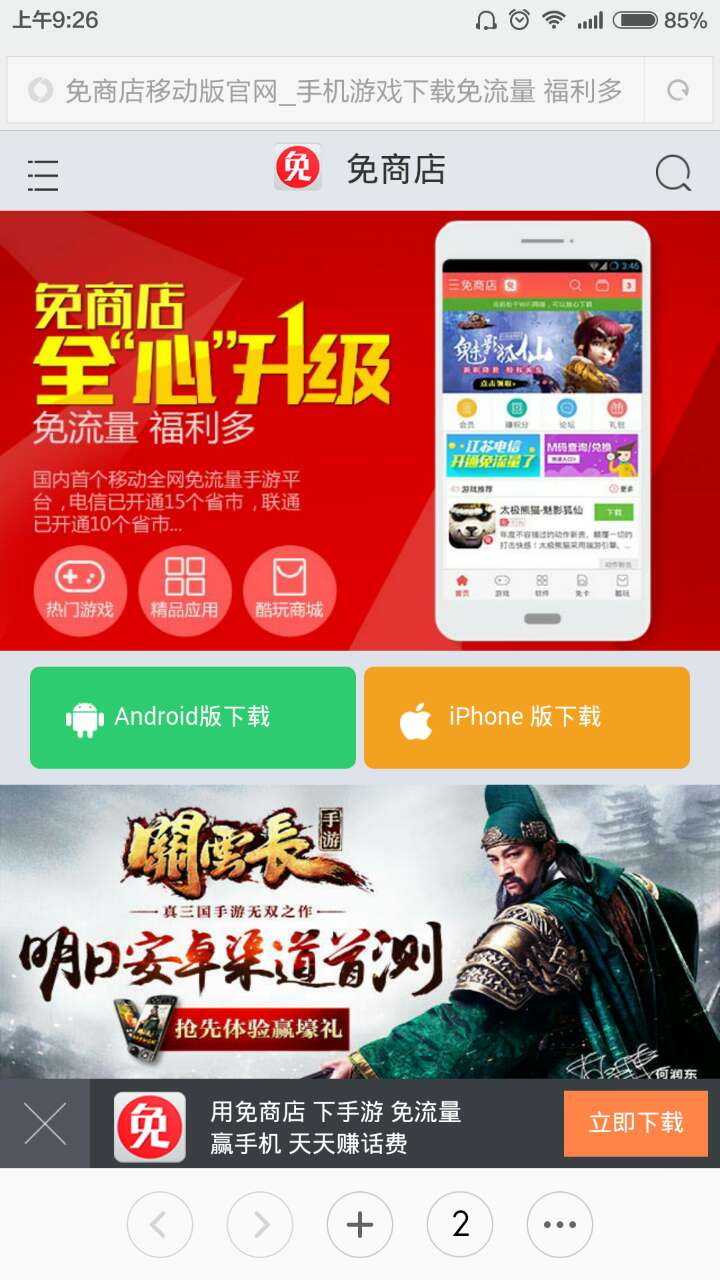Open the 关云长 手游 game banner

coord(360,930)
